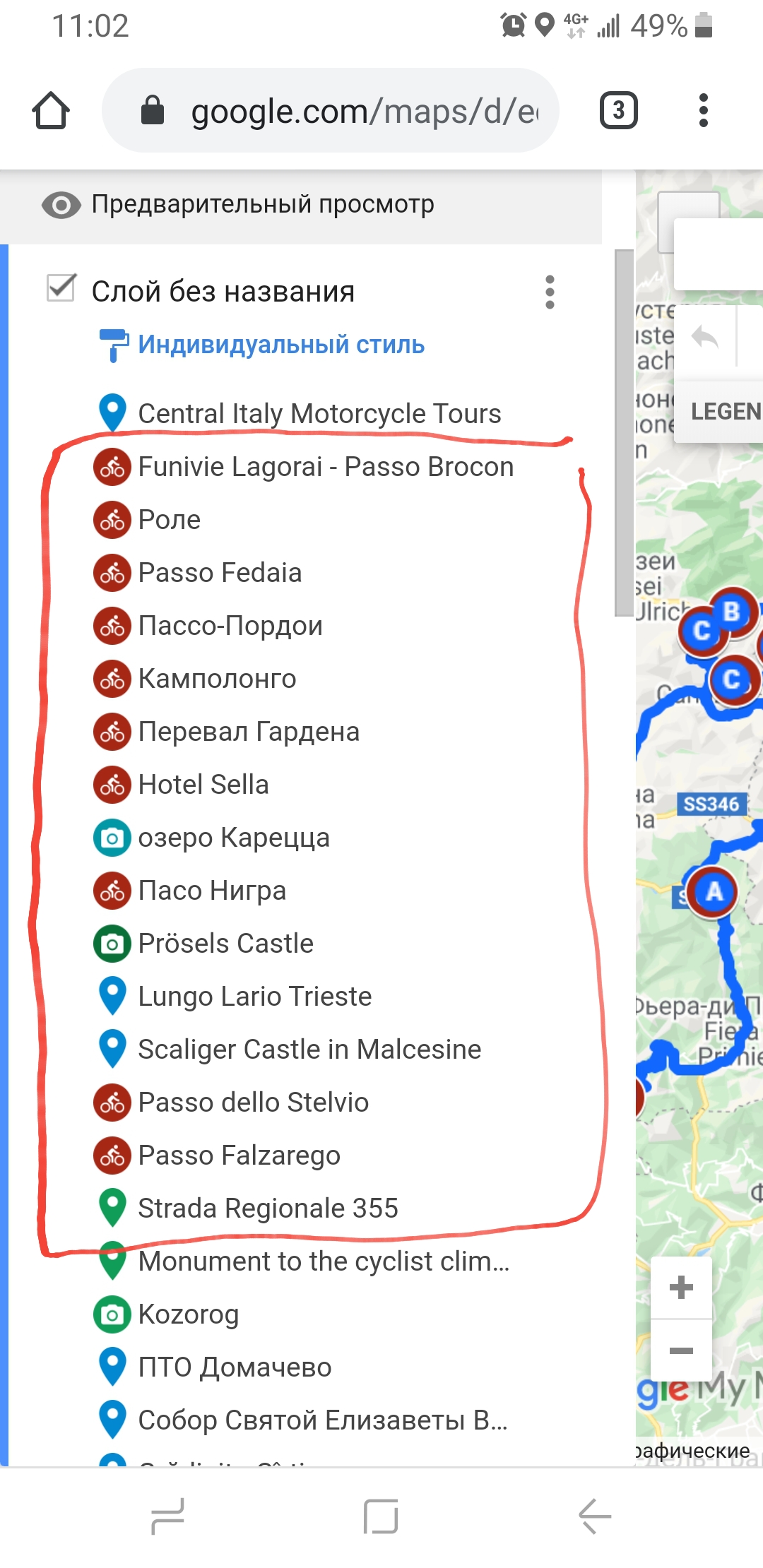This screenshot has height=1568, width=763.
Task: Toggle the Слой без названия layer checkbox
Action: click(61, 288)
